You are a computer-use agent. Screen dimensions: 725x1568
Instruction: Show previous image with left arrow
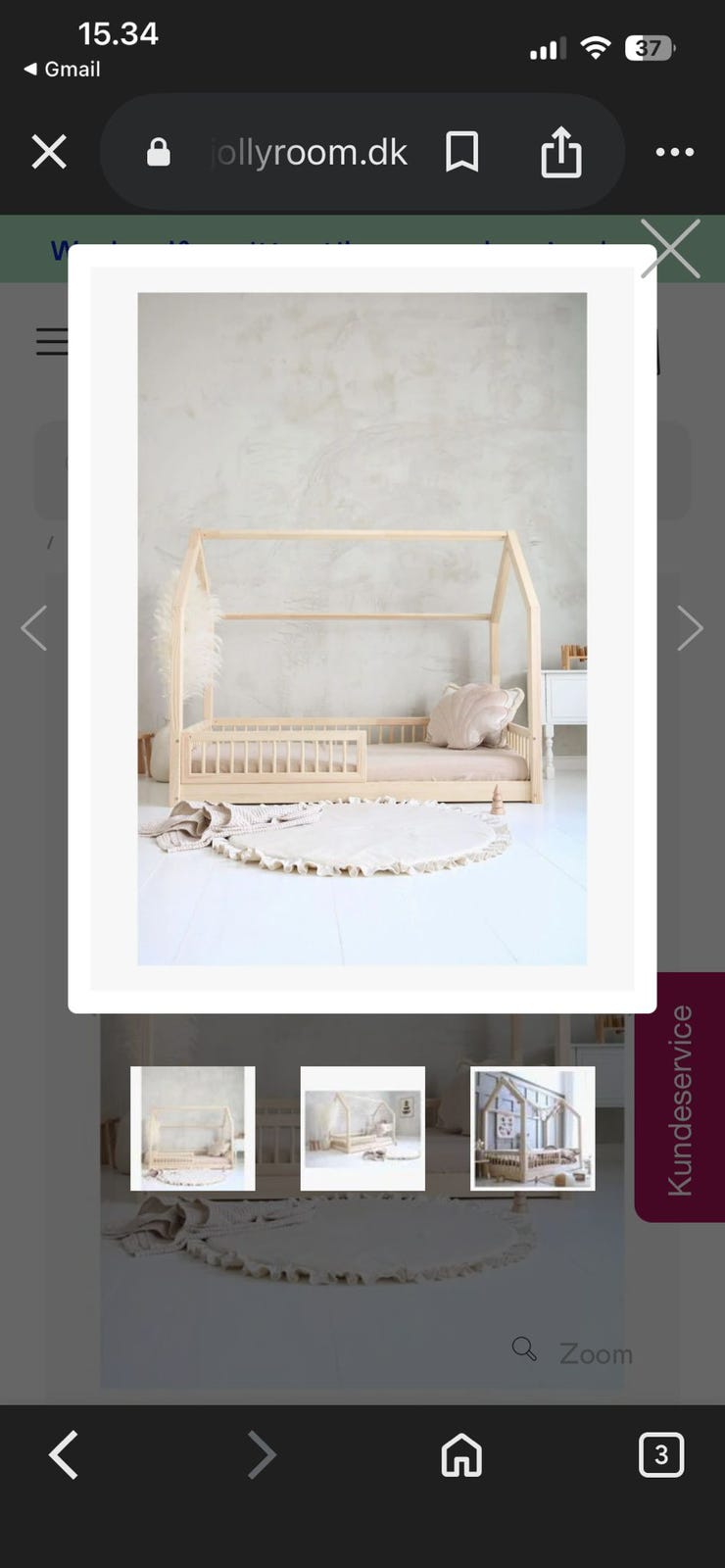[x=34, y=627]
